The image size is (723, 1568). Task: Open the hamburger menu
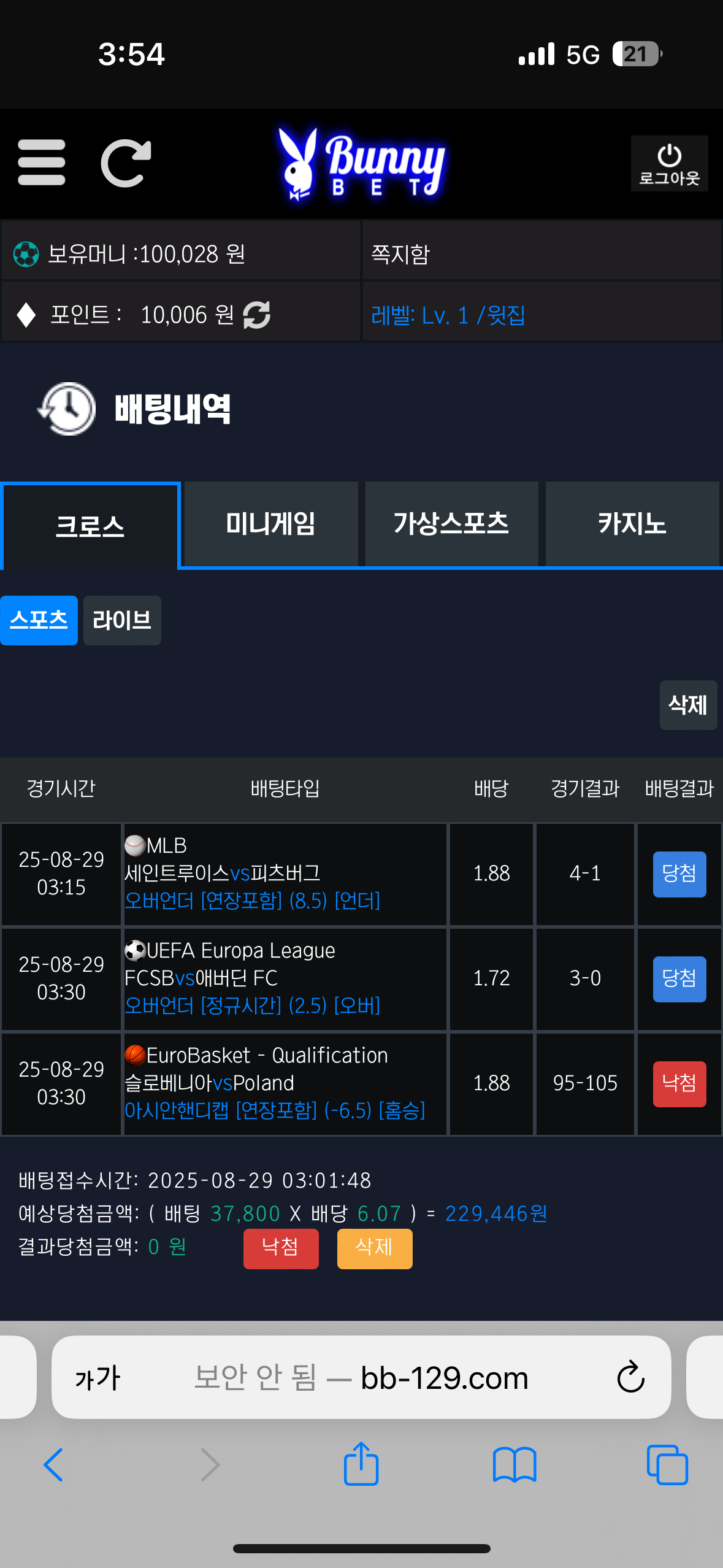pyautogui.click(x=42, y=163)
